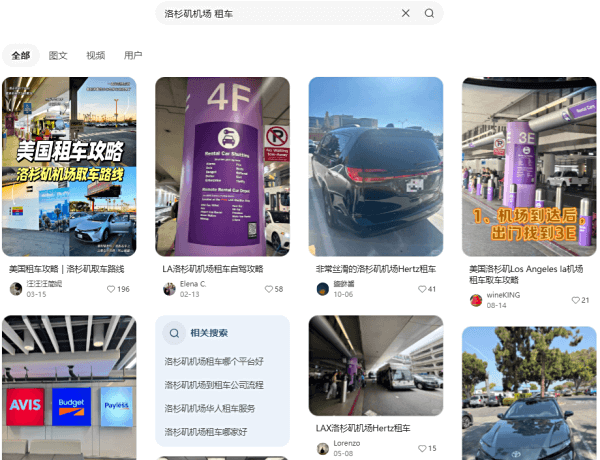Clear the search text with X icon

405,13
